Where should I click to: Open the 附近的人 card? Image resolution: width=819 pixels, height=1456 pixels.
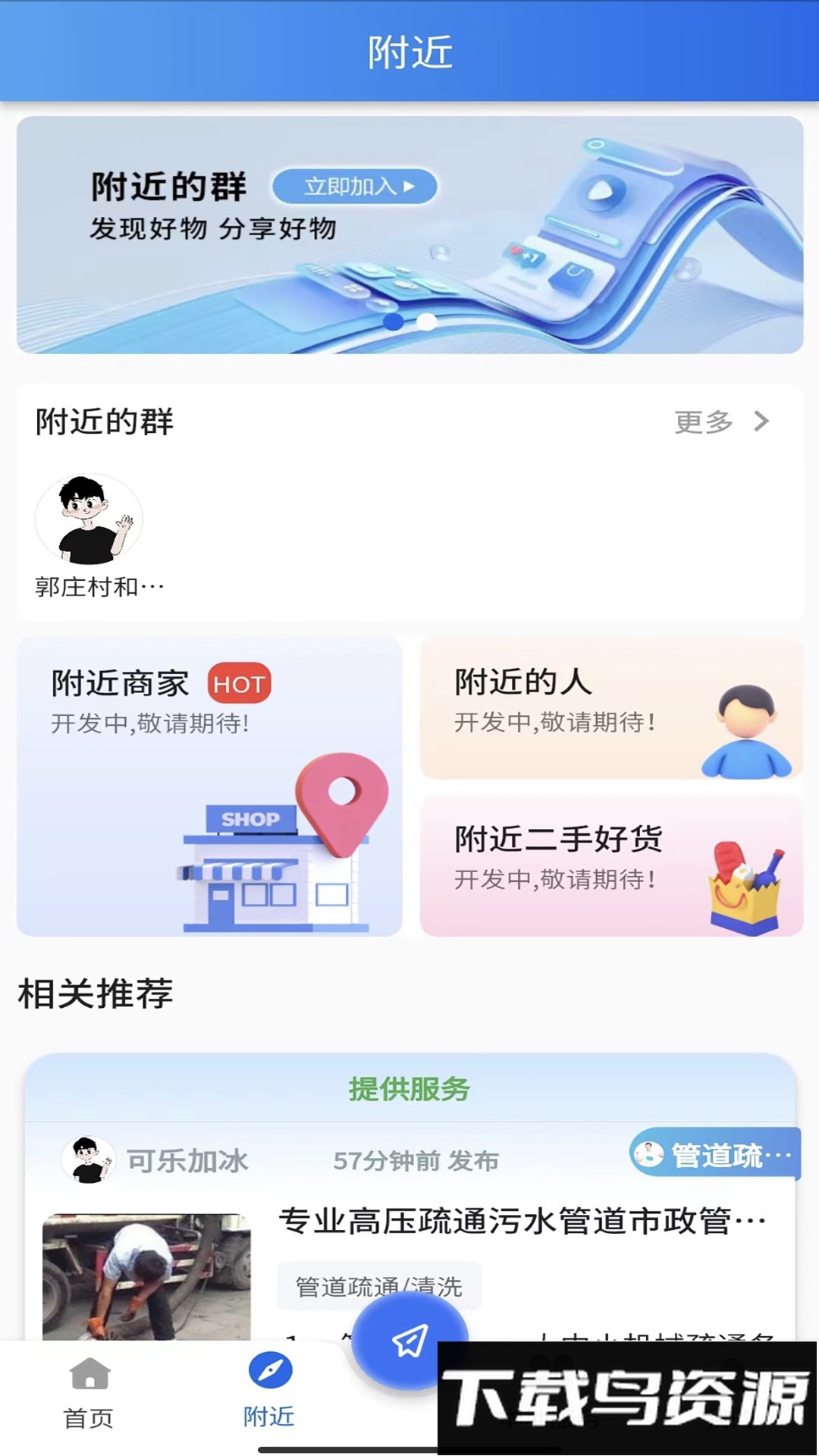coord(611,708)
